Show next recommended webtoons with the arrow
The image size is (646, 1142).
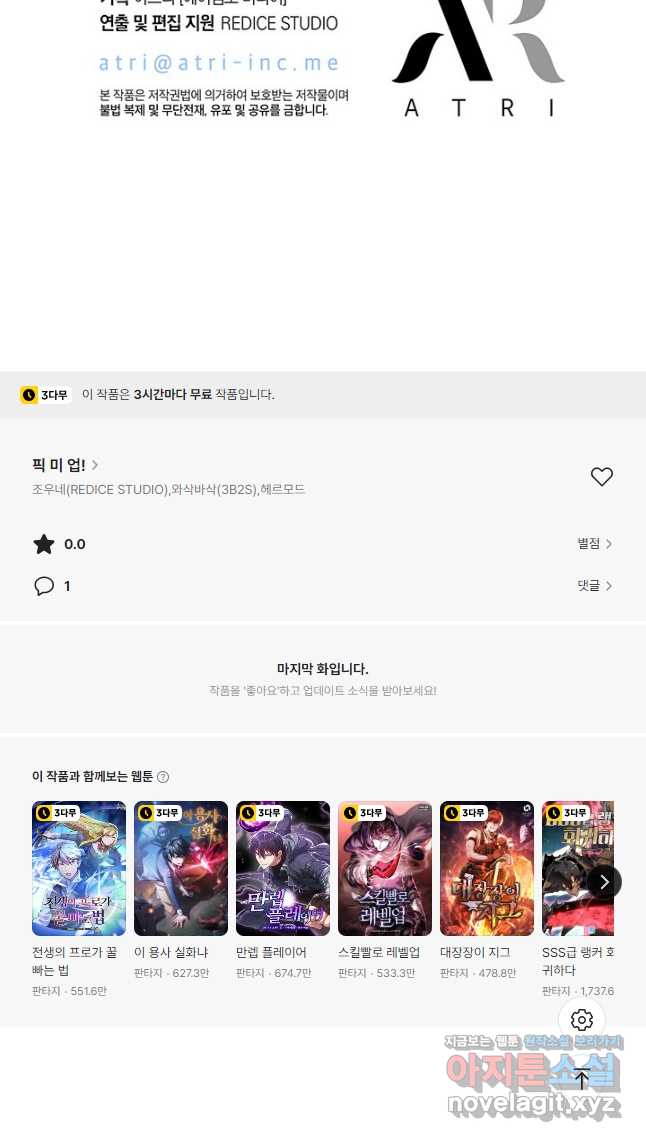604,882
